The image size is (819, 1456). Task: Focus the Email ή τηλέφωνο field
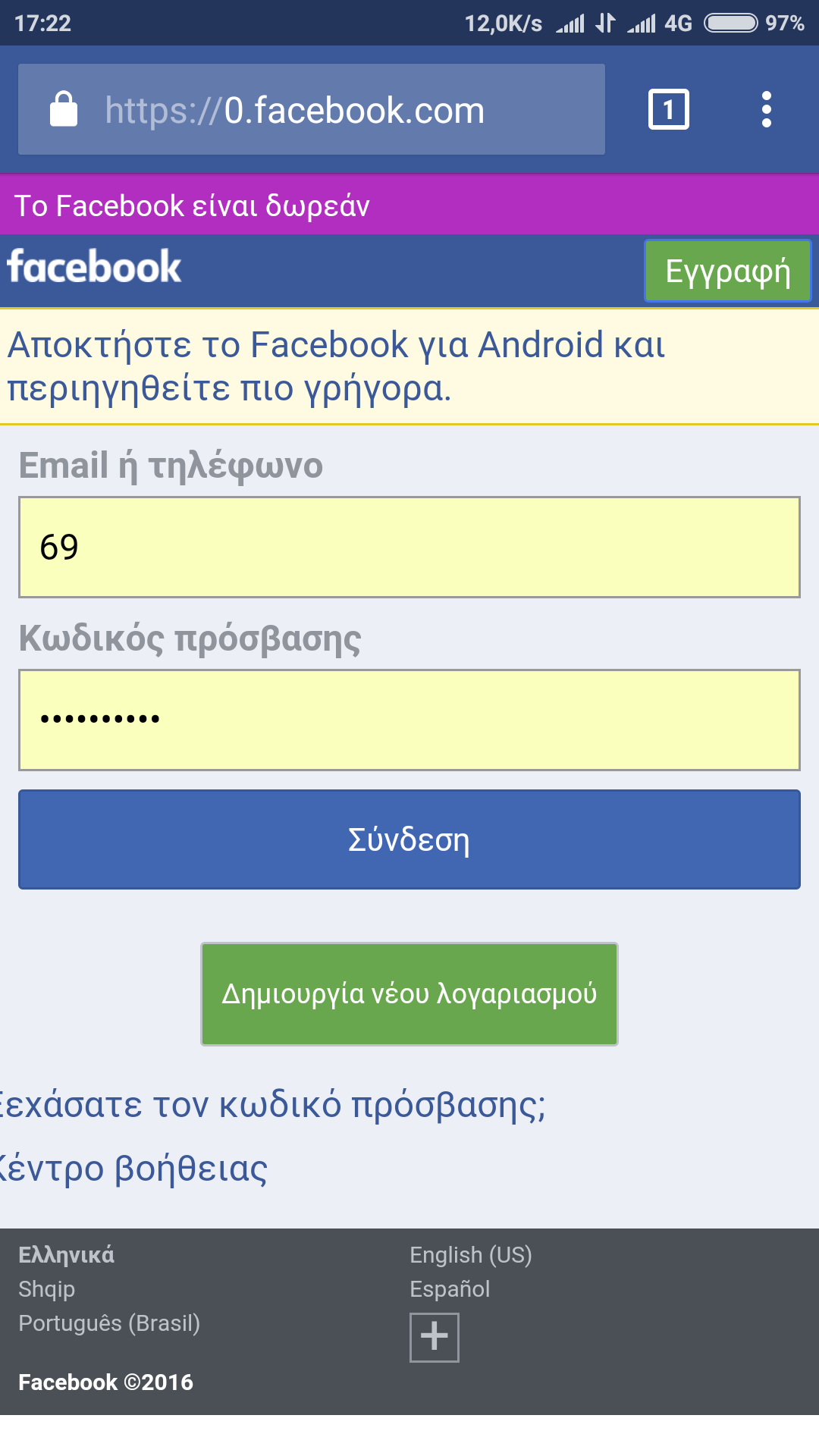(x=409, y=547)
